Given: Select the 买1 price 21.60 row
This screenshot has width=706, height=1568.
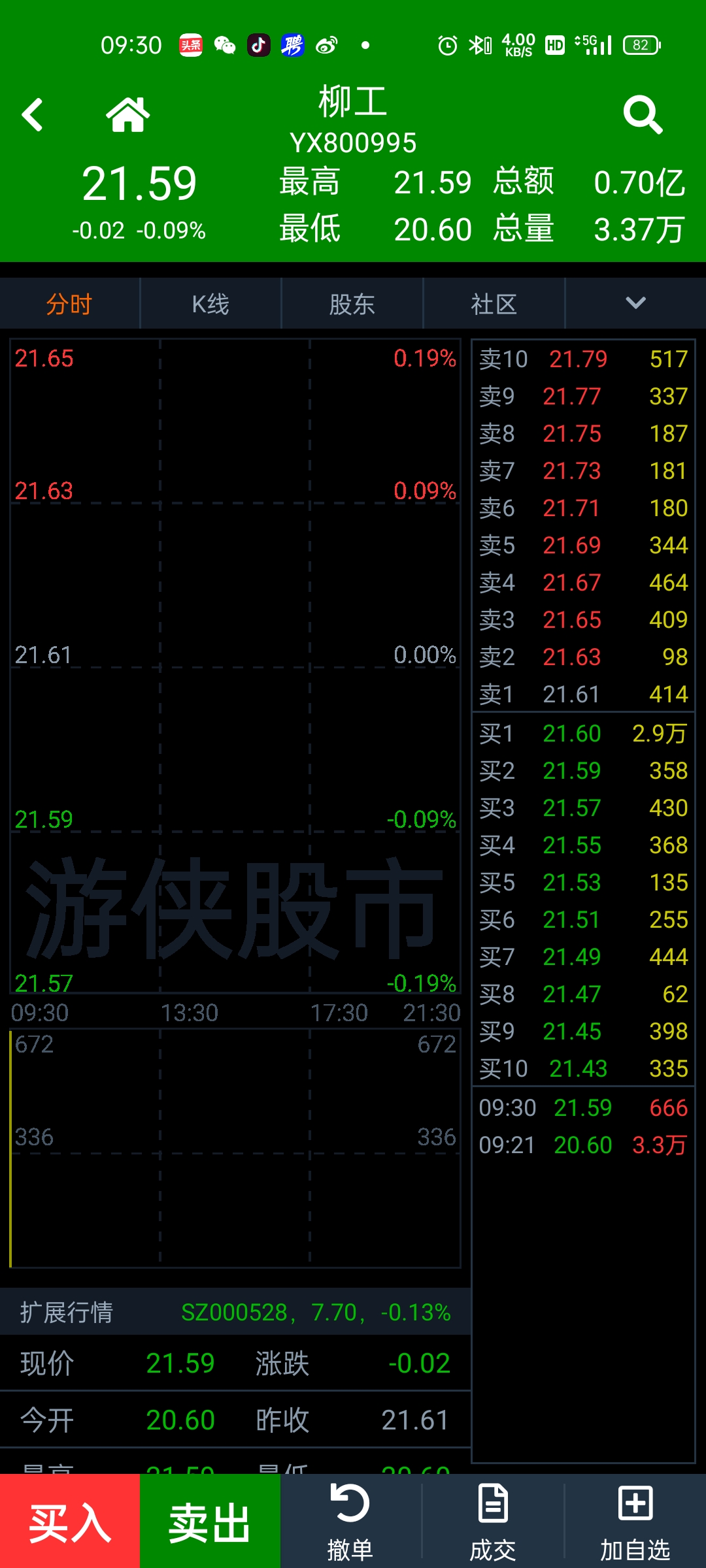Looking at the screenshot, I should [583, 733].
